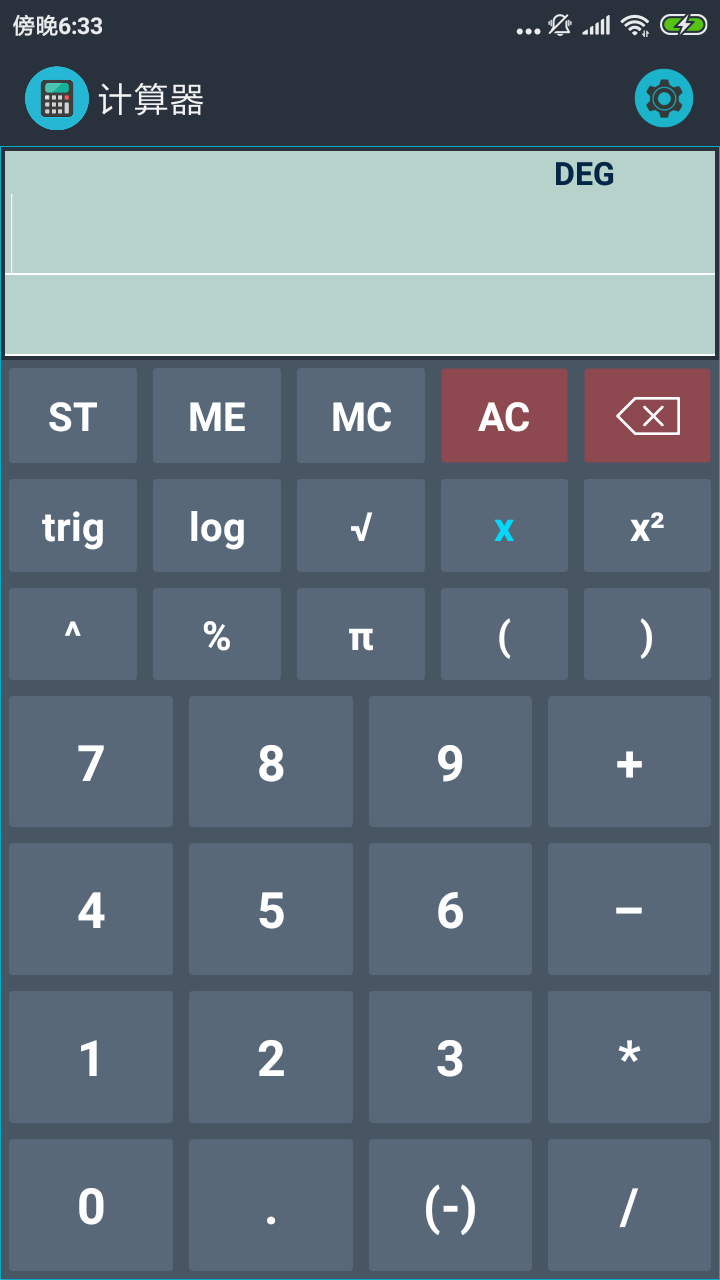Screen dimensions: 720x1280
Task: Tap the plus operator key
Action: (x=629, y=762)
